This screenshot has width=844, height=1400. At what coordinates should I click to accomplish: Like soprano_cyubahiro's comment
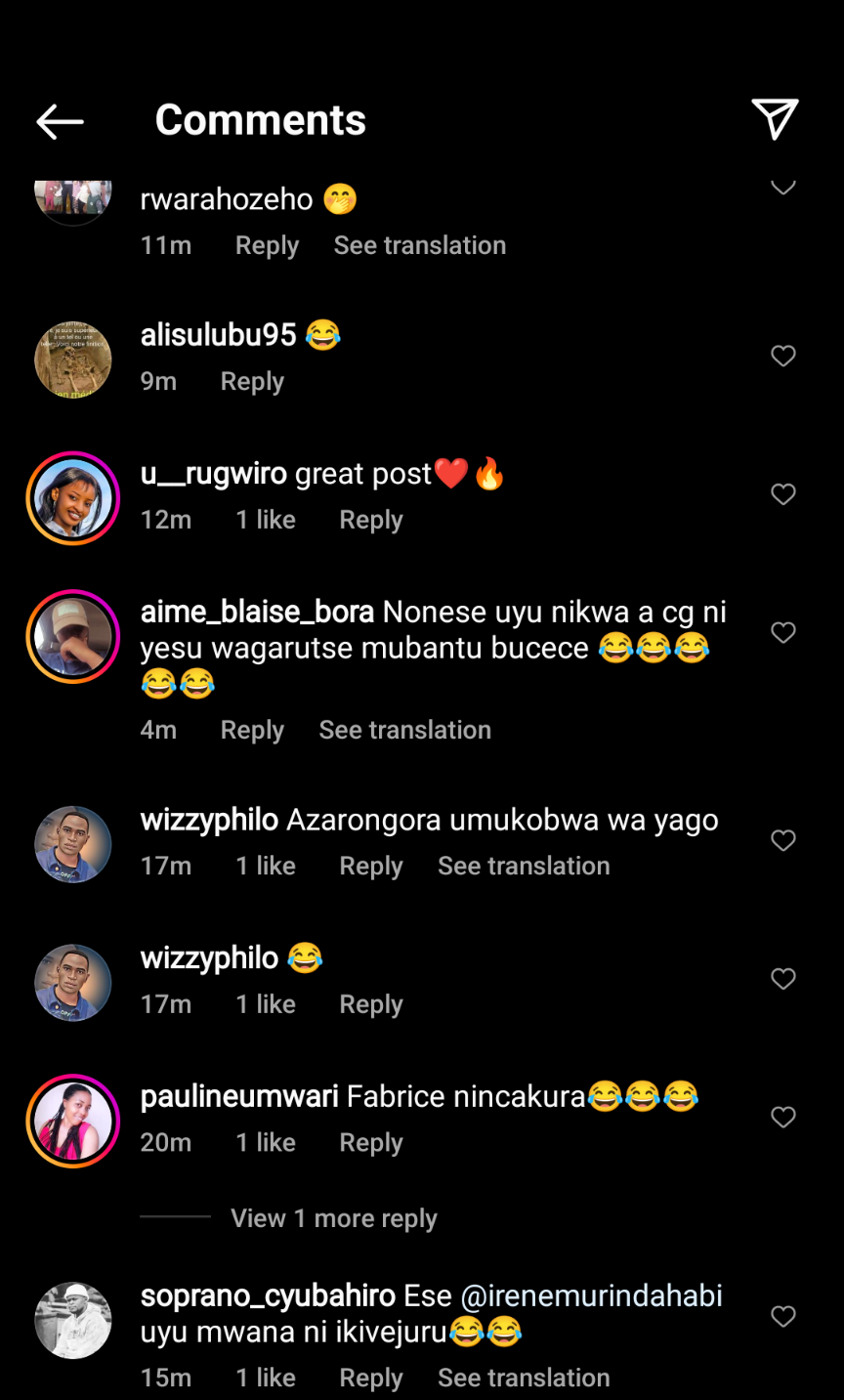pos(783,1316)
